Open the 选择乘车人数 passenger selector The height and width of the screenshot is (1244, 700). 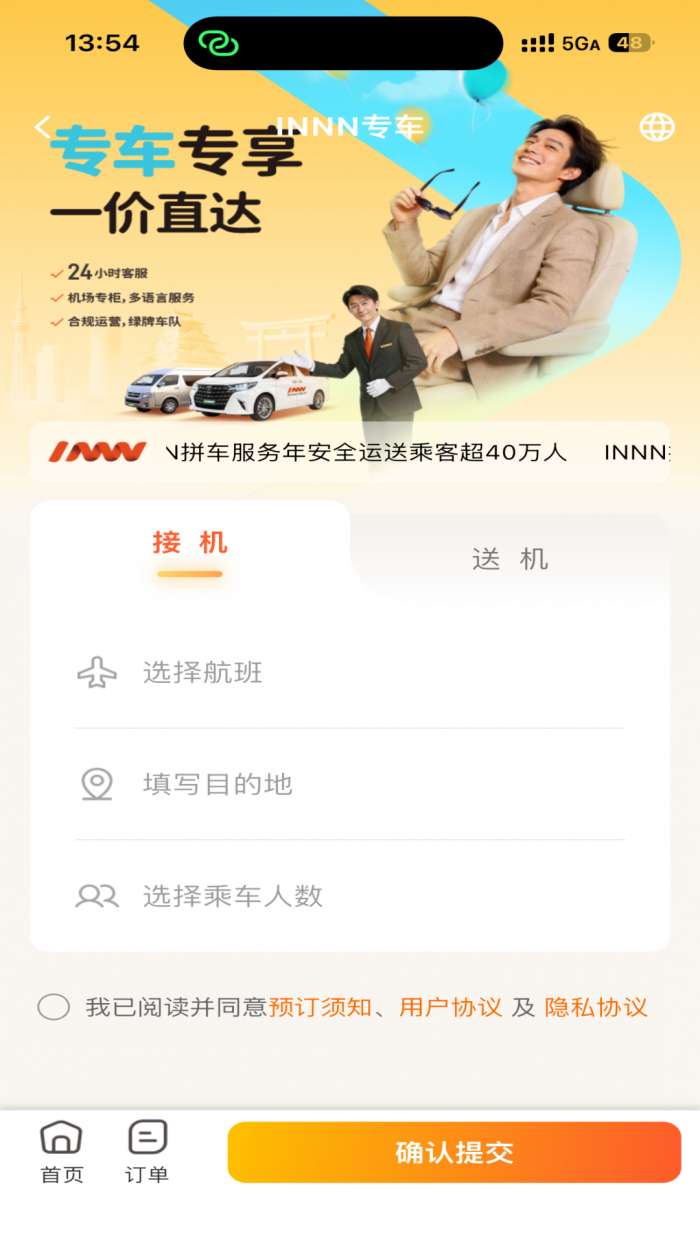point(348,896)
